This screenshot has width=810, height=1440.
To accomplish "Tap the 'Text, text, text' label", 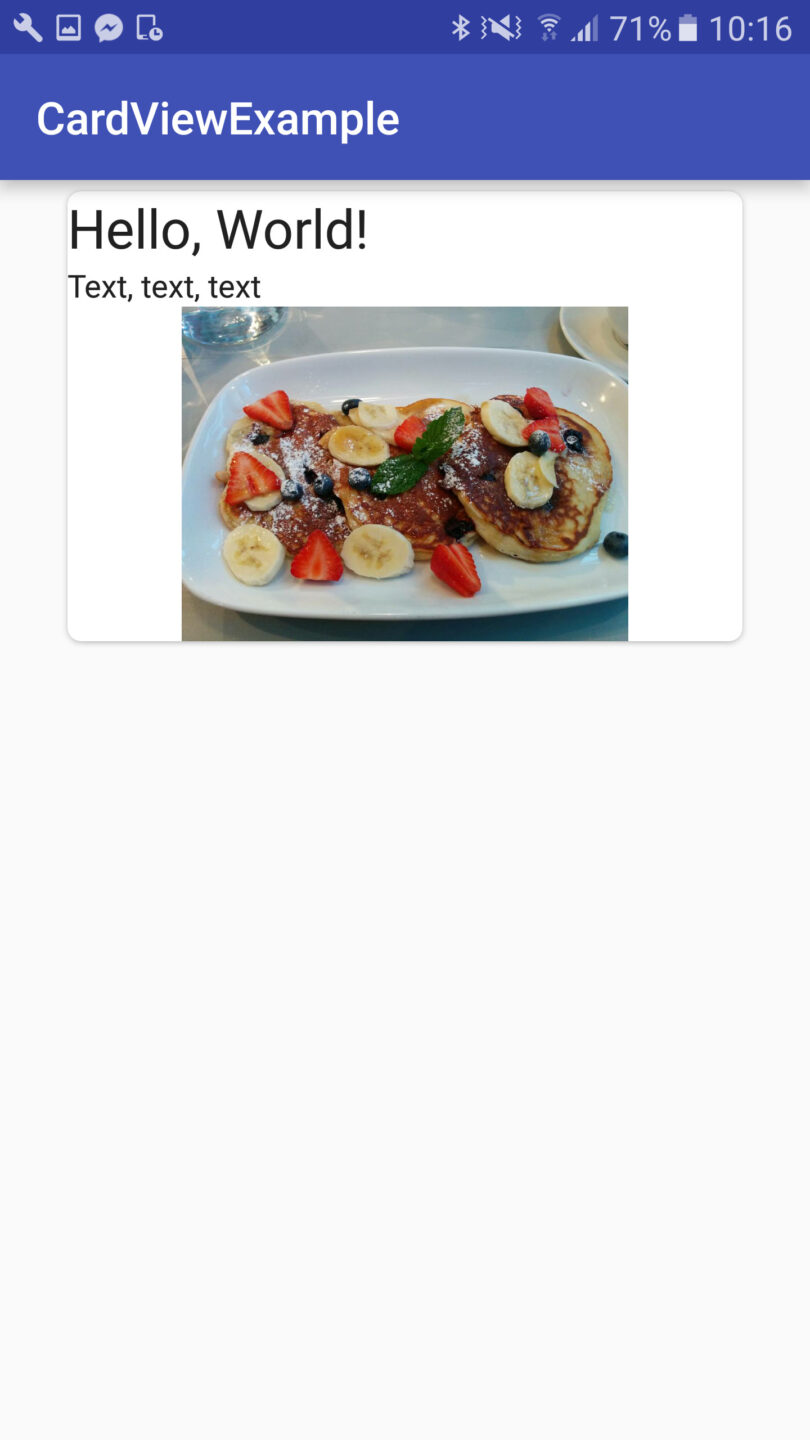I will (x=163, y=287).
